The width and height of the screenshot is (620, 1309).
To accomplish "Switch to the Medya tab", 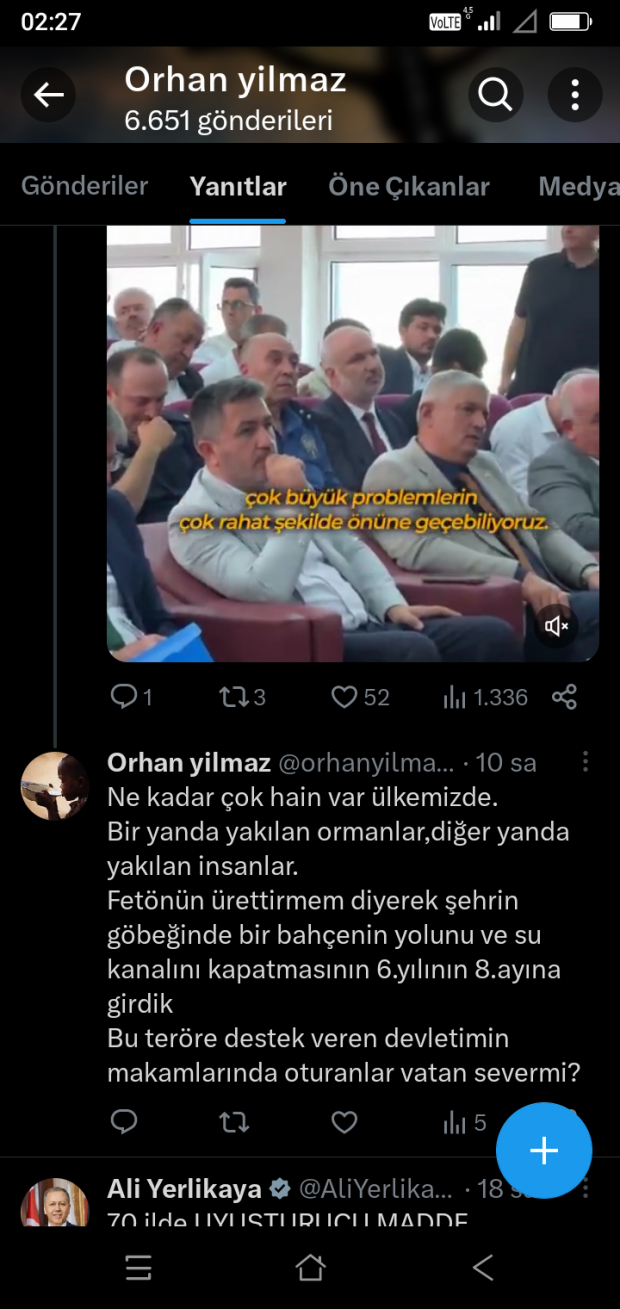I will tap(578, 186).
